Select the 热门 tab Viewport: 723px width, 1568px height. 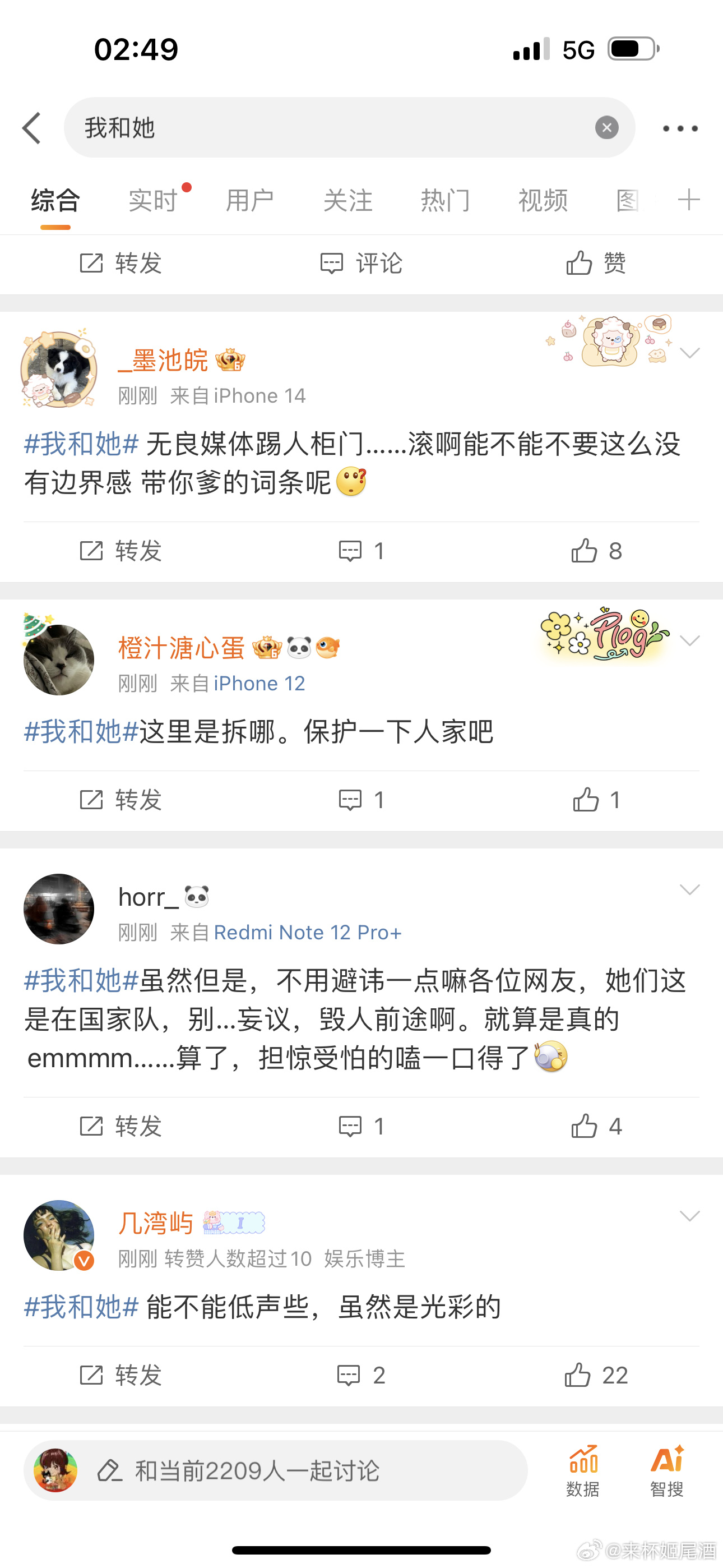click(445, 200)
